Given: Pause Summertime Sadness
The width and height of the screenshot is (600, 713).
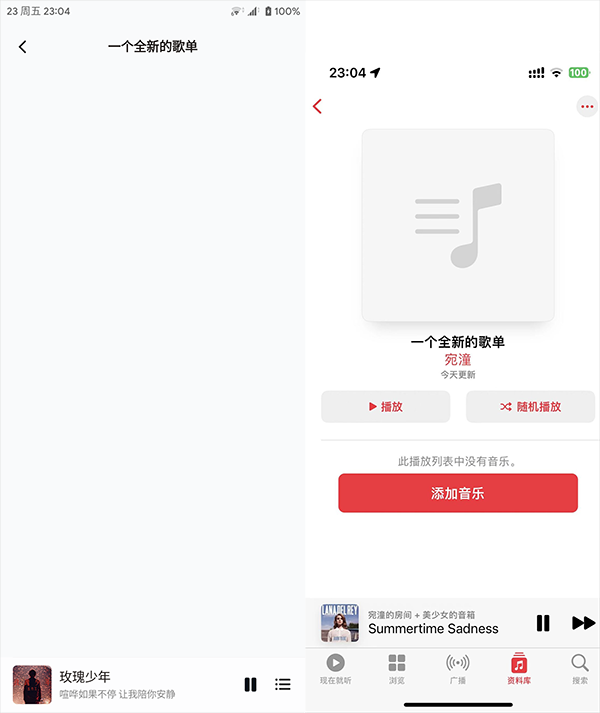Looking at the screenshot, I should pos(543,623).
